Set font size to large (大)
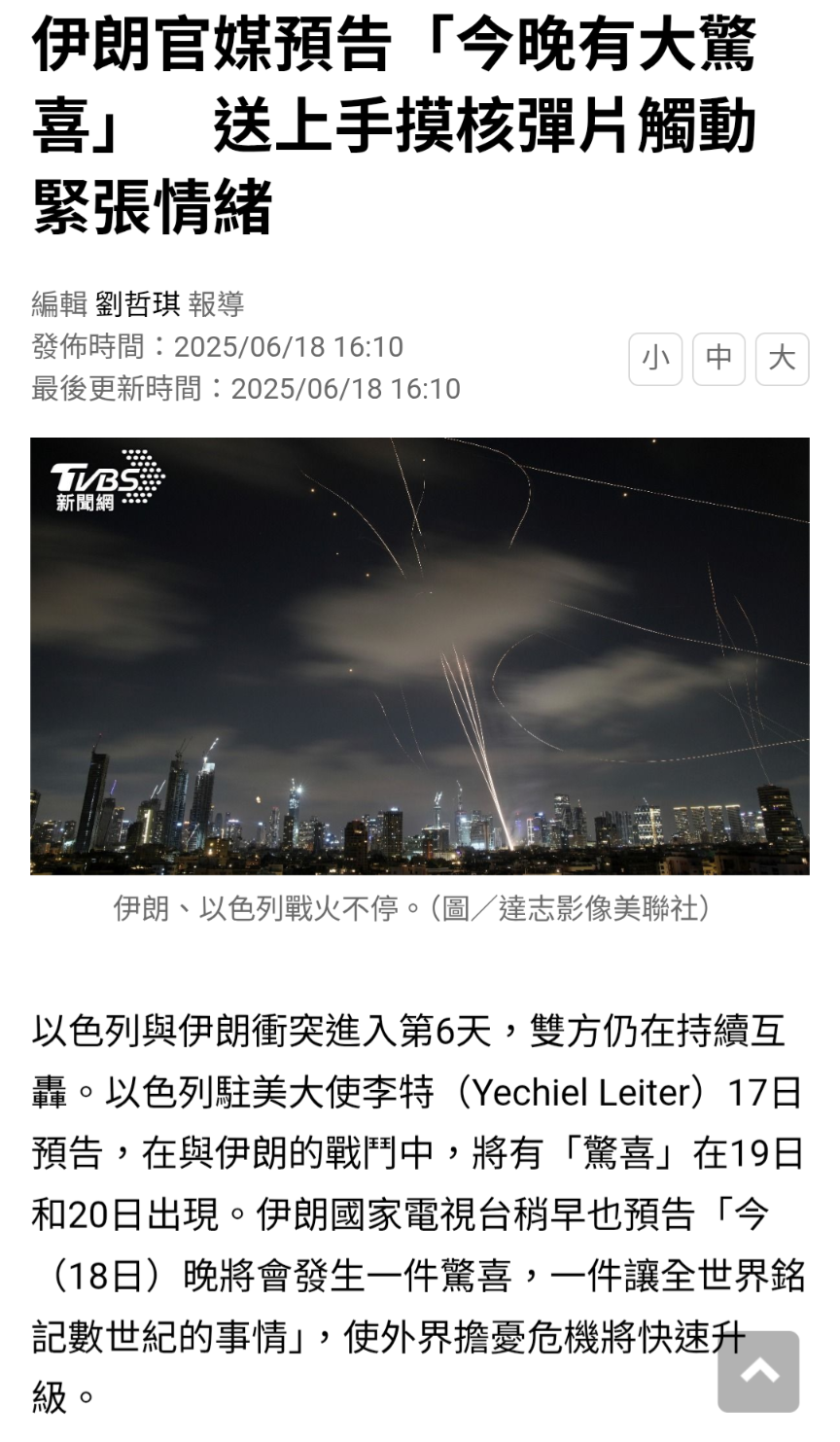 coord(782,359)
